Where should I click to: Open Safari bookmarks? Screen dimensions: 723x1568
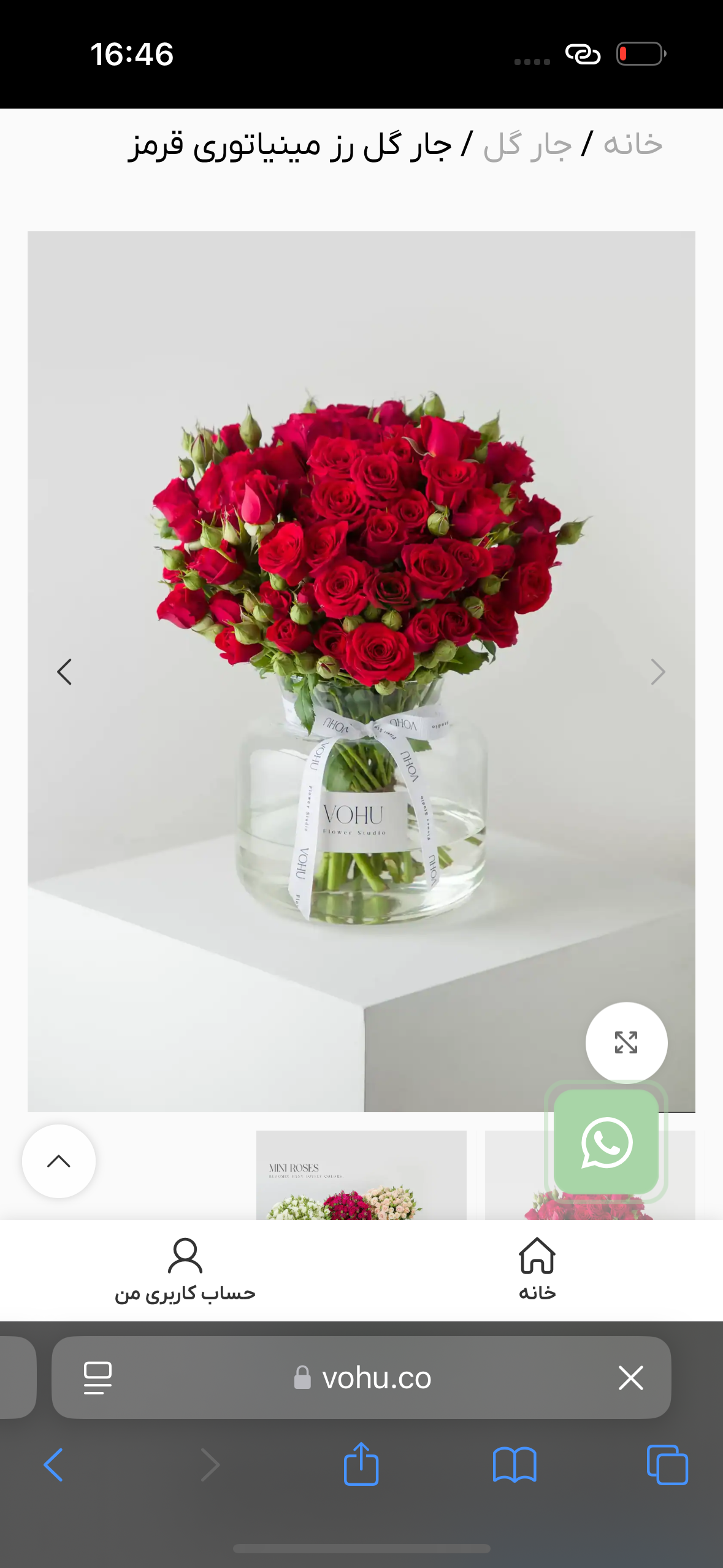coord(515,1465)
